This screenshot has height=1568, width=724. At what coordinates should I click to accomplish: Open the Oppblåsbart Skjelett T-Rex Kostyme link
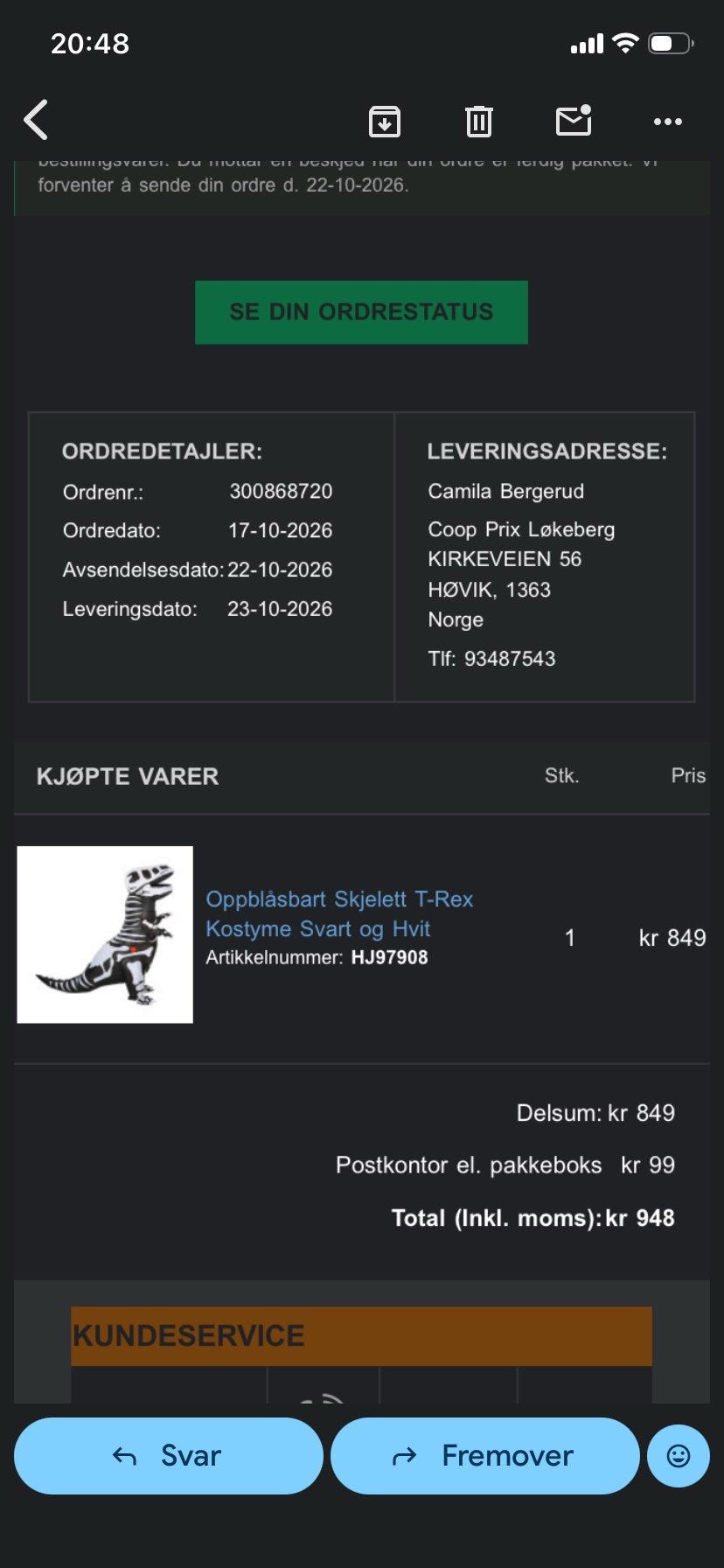[339, 913]
